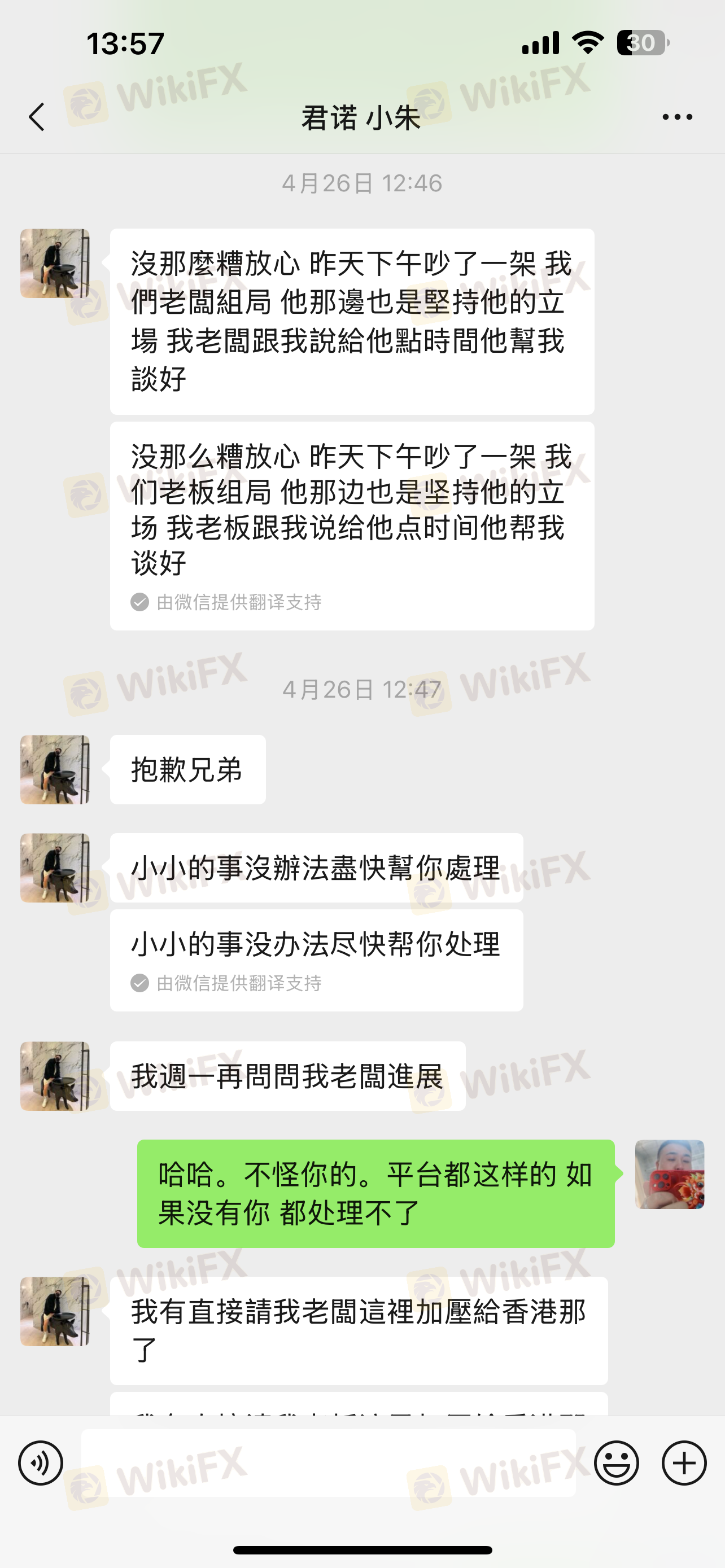Open sender's avatar beside 抱歉兄弟 message
725x1568 pixels.
pos(55,769)
